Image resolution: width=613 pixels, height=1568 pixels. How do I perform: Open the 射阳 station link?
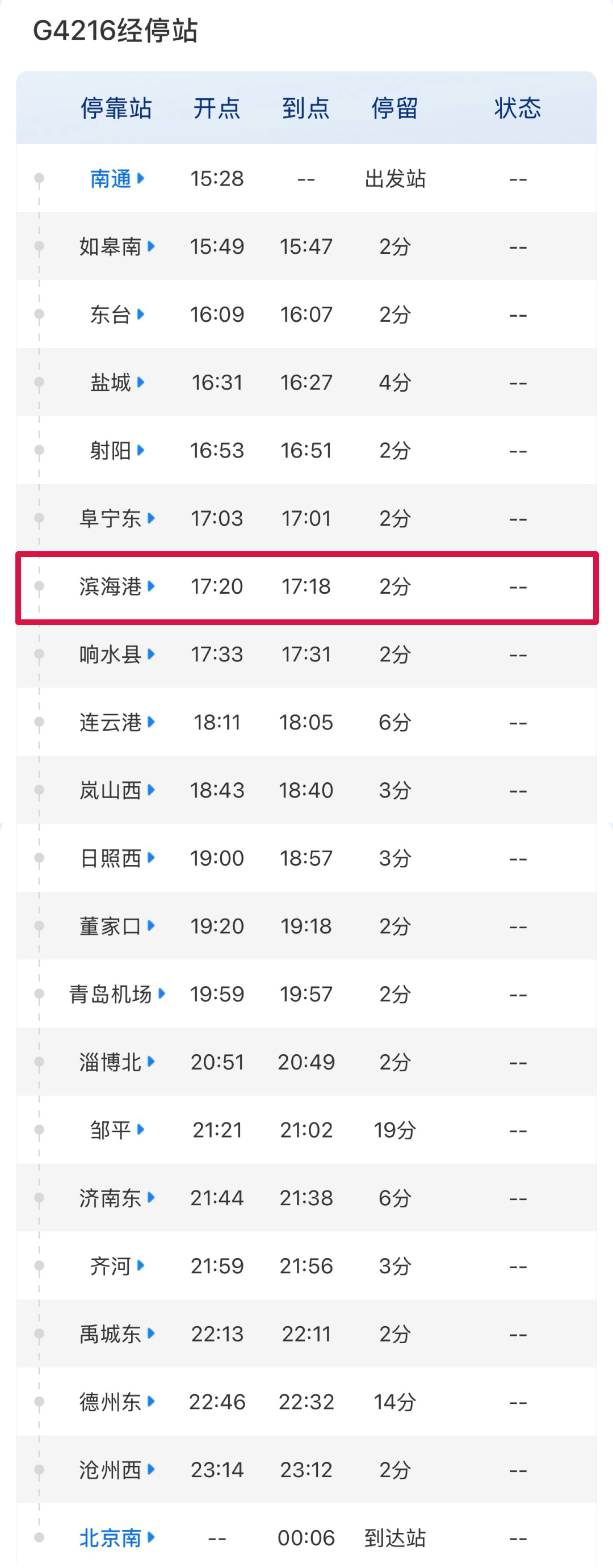pyautogui.click(x=116, y=450)
